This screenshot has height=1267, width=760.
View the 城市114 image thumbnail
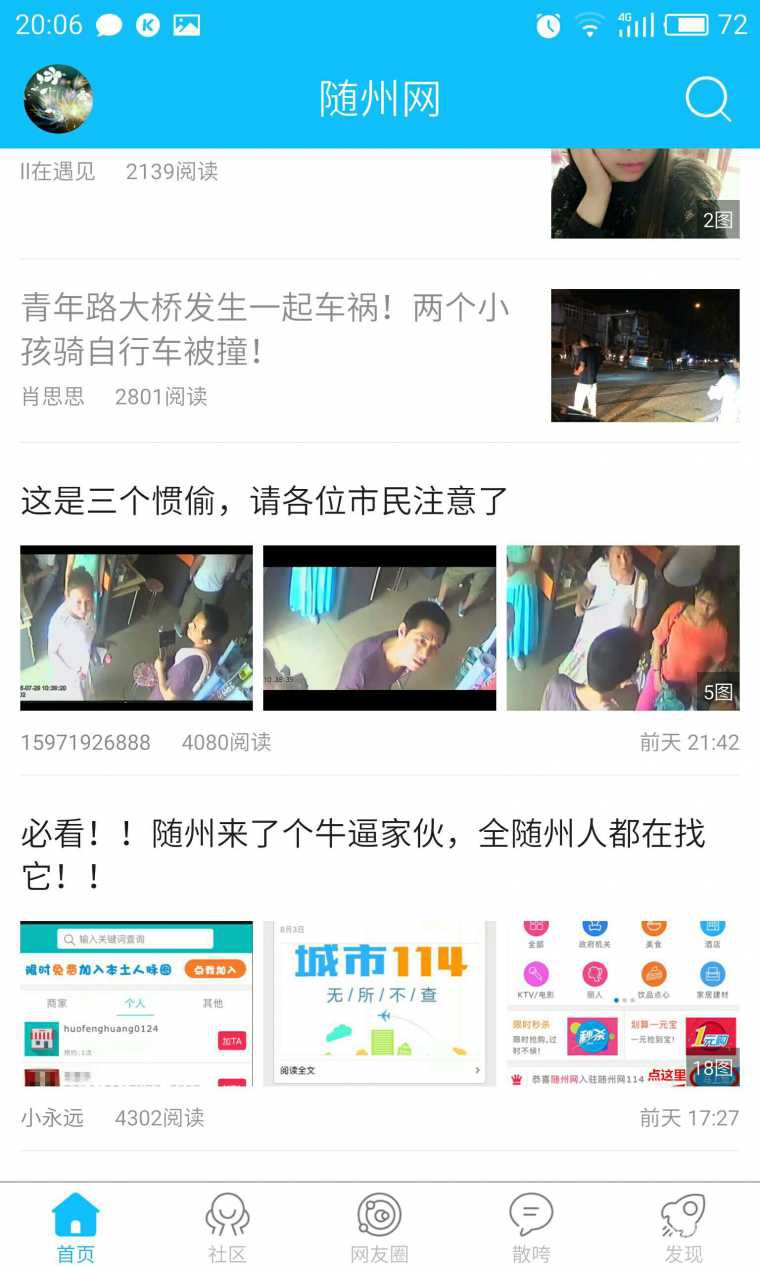pos(379,1003)
